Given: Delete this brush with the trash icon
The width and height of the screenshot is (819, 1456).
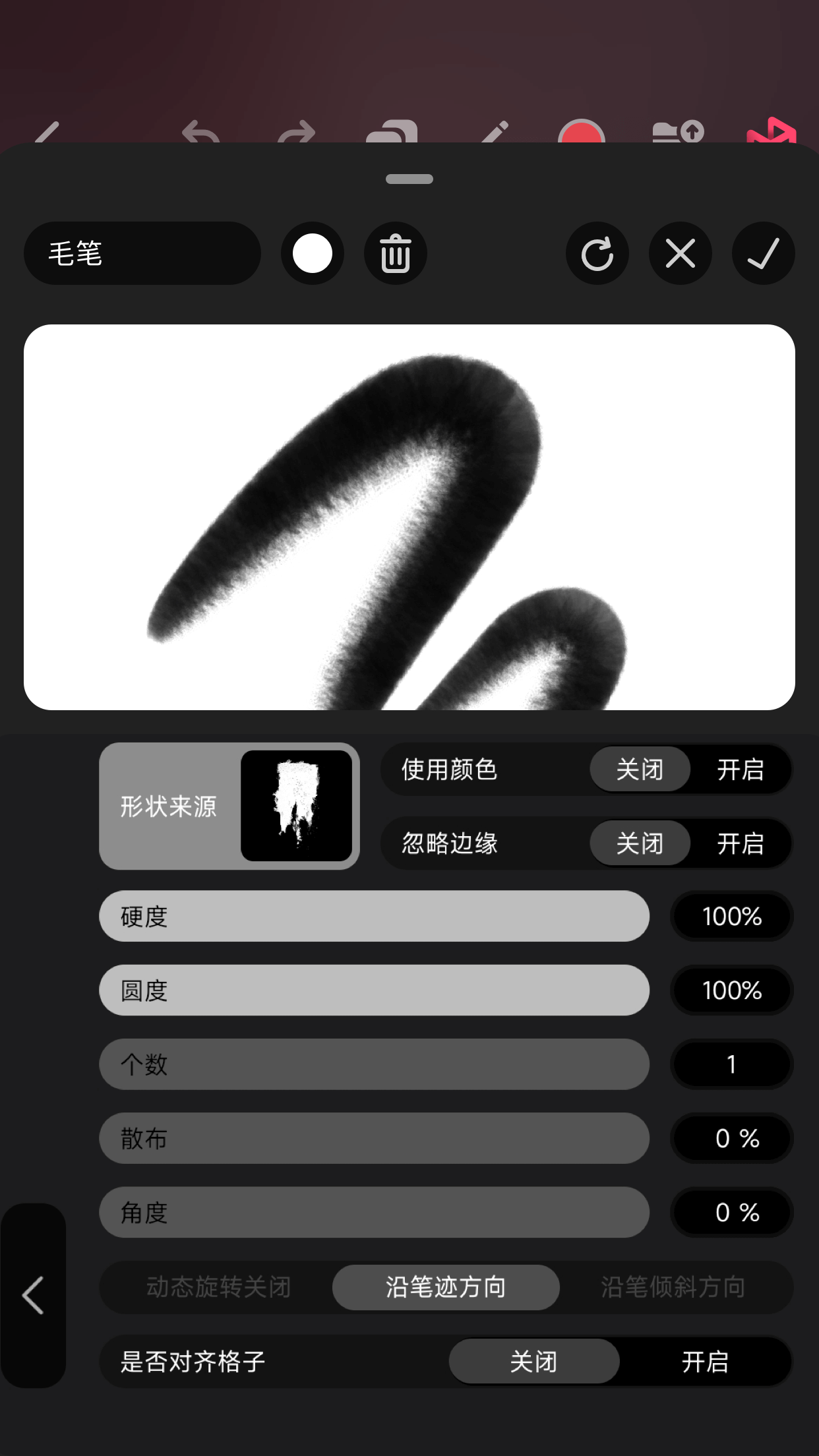Looking at the screenshot, I should coord(396,253).
